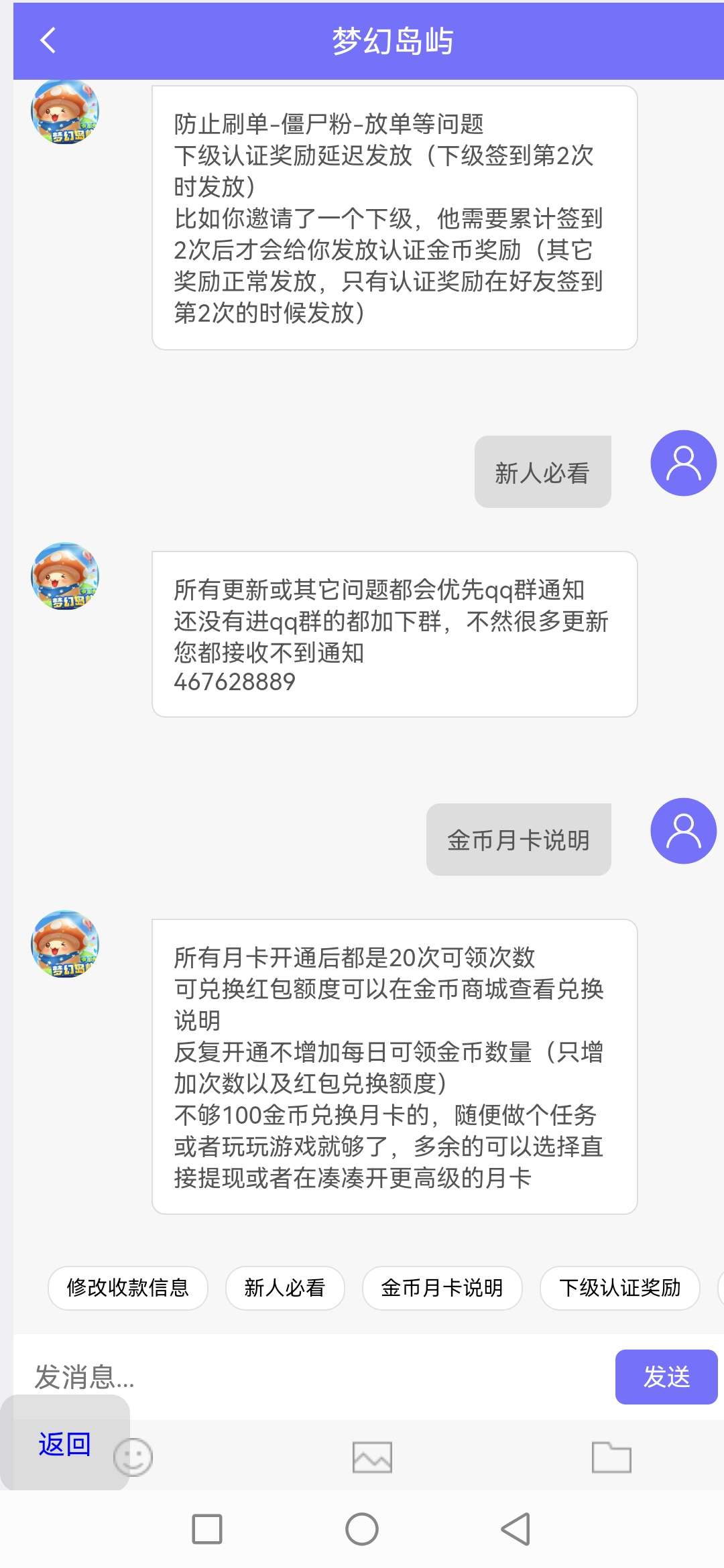The image size is (724, 1568).
Task: Open the emoji picker smiley icon
Action: pos(133,1457)
